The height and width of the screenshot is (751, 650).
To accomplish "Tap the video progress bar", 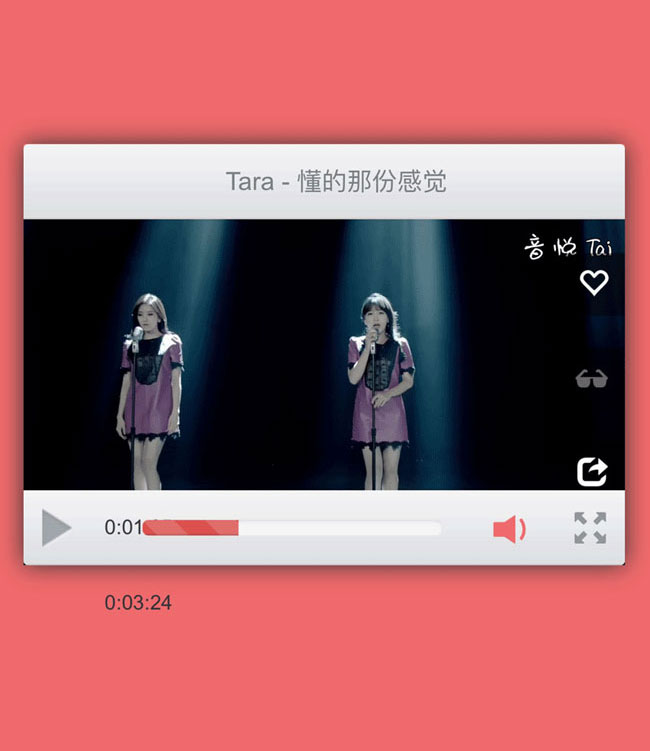I will click(x=292, y=528).
